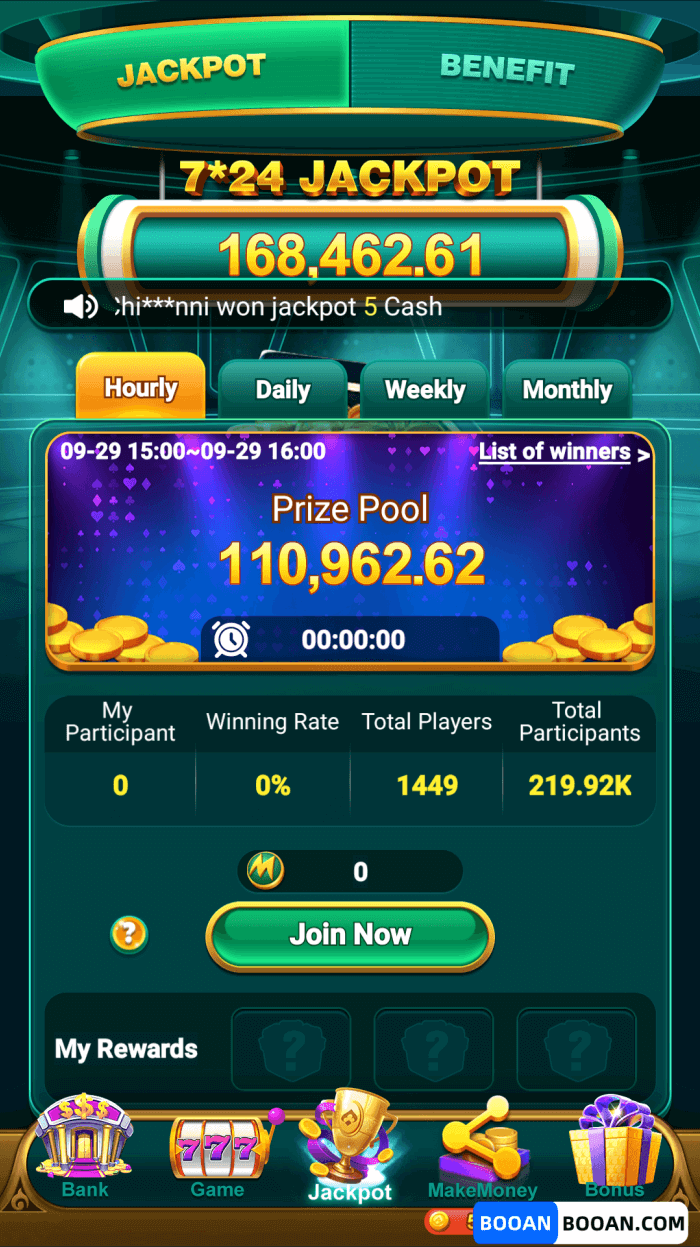This screenshot has height=1247, width=700.
Task: Open the Weekly jackpot tab
Action: (x=425, y=390)
